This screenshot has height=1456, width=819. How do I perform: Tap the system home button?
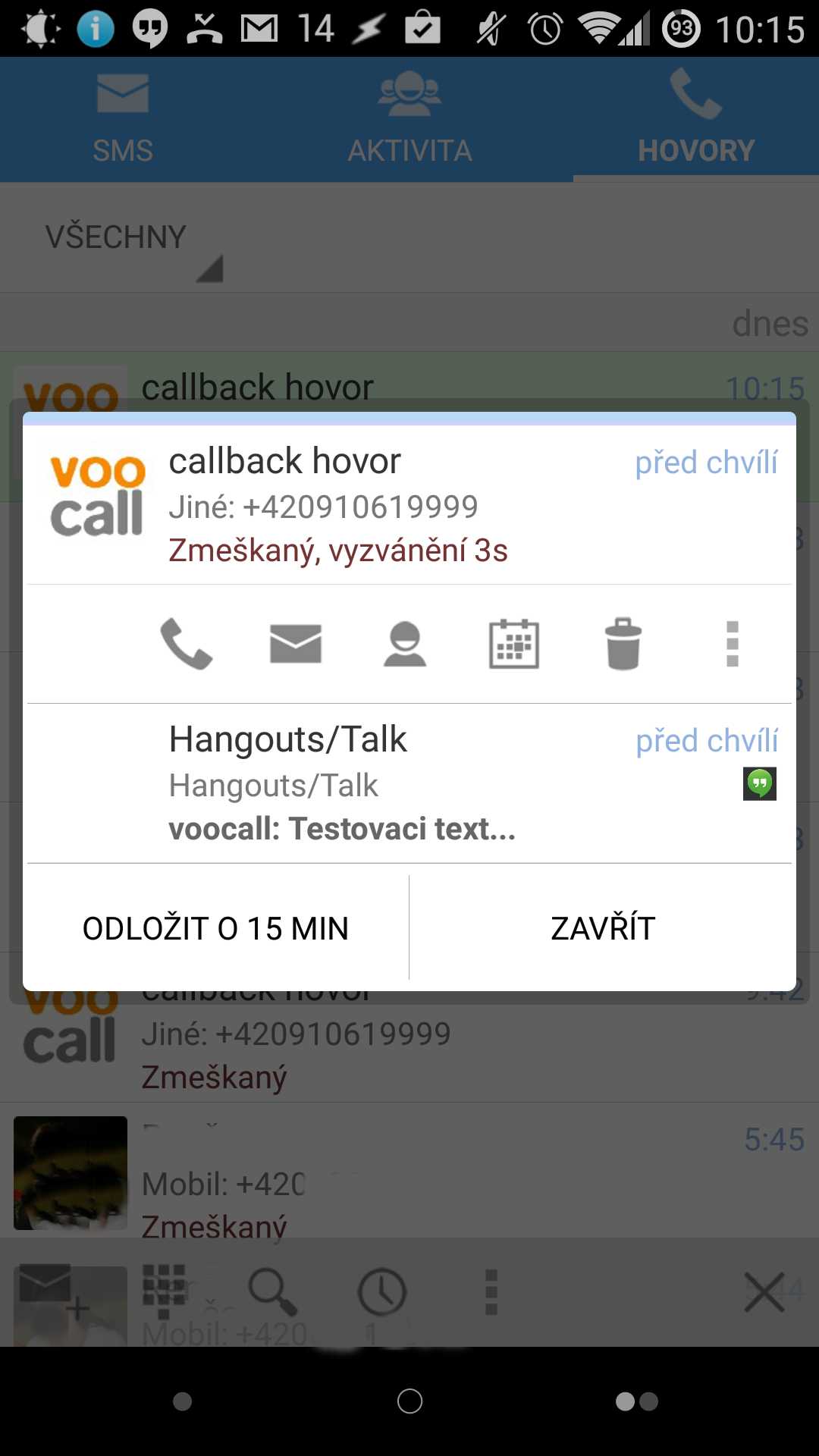(409, 1401)
